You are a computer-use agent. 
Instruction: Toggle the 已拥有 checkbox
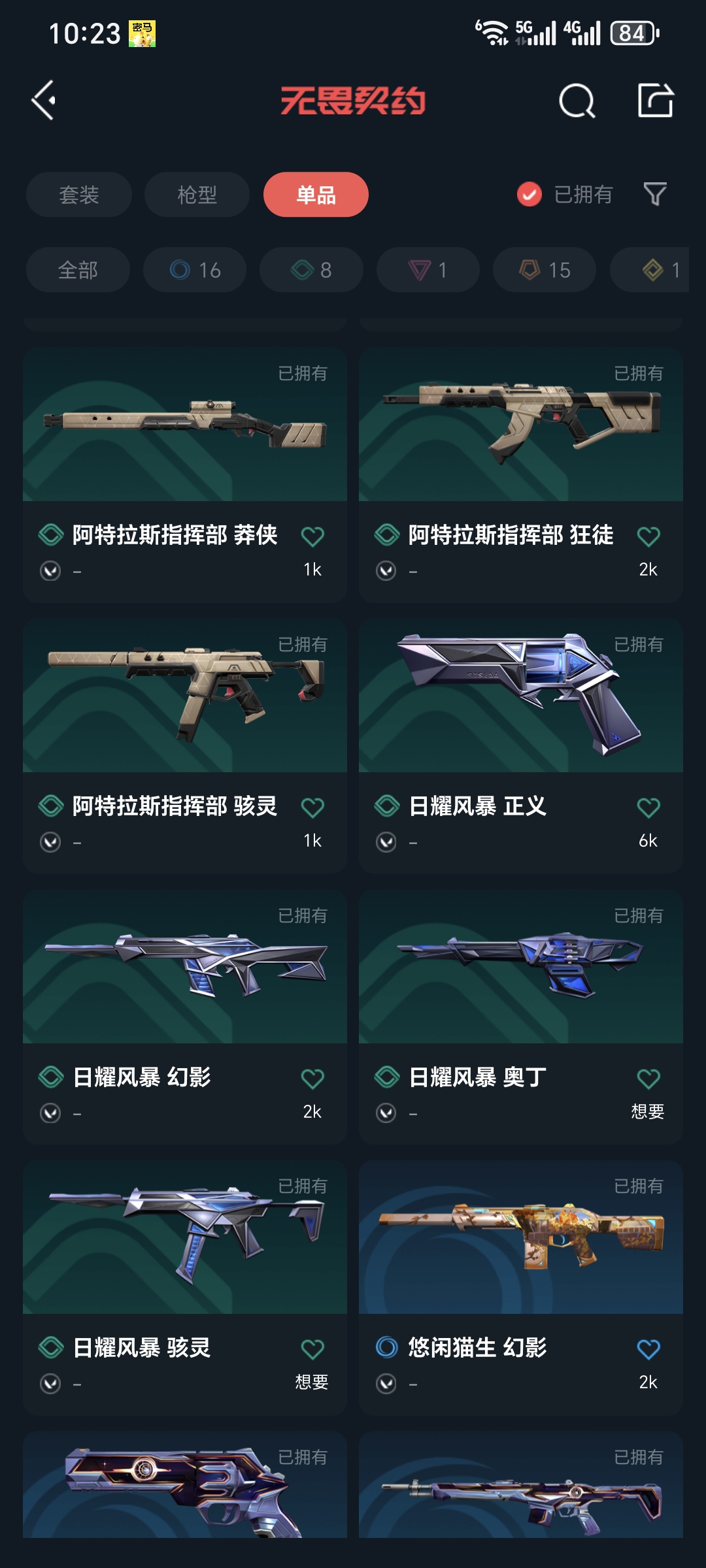(529, 194)
